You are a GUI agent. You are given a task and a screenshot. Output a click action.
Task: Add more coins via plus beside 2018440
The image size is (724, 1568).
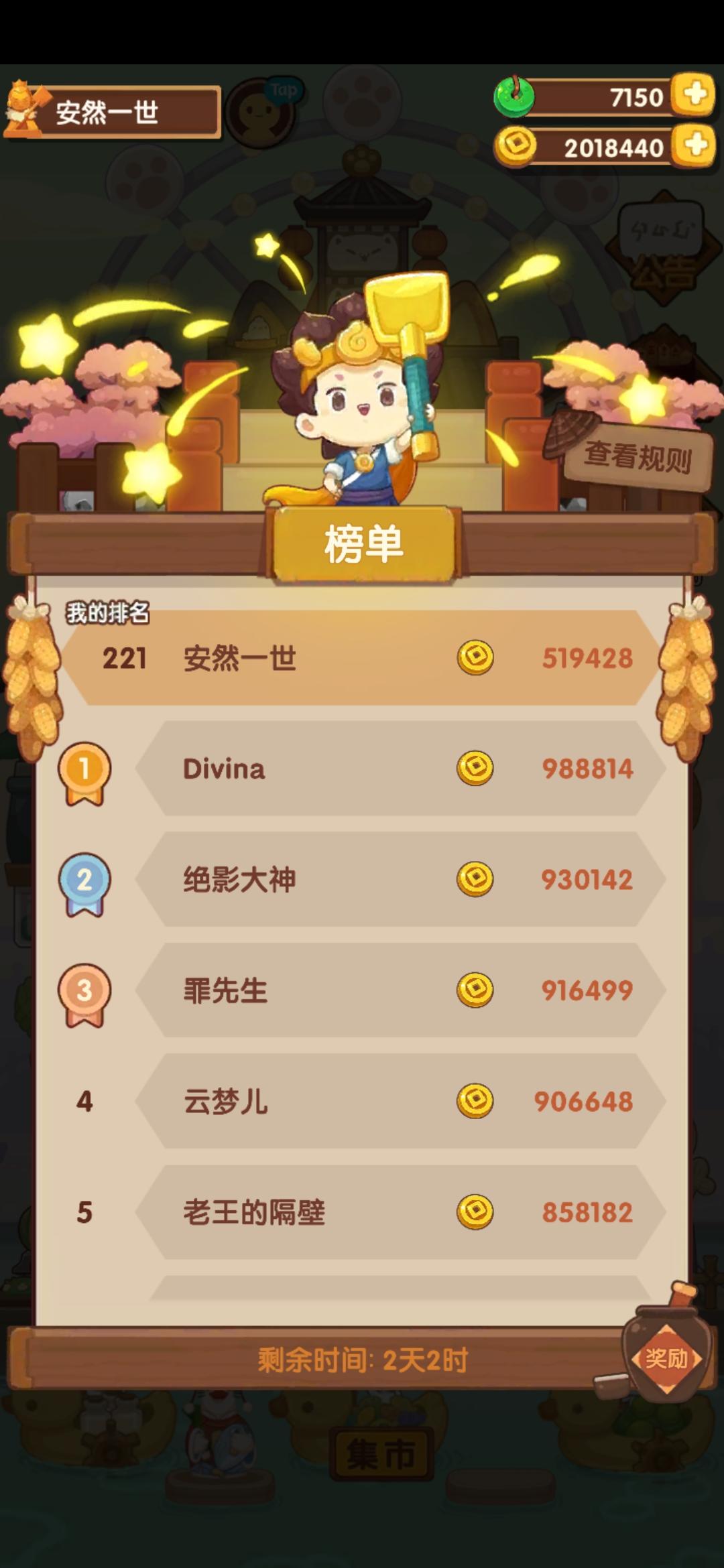(x=694, y=145)
